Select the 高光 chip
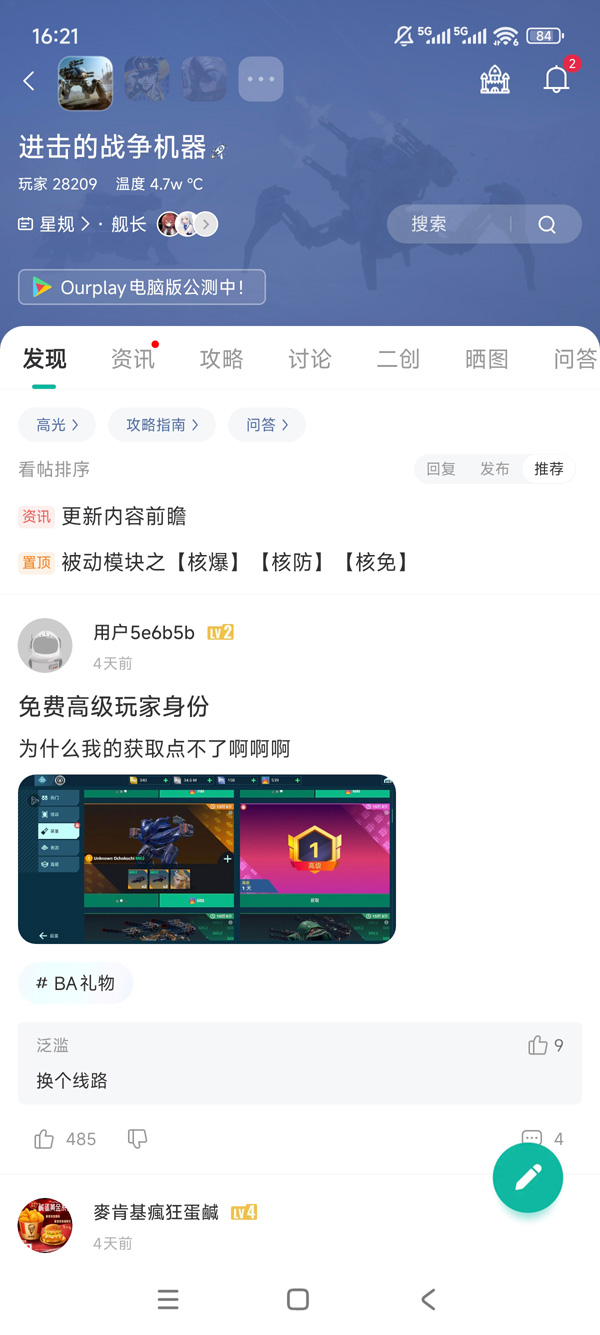Viewport: 600px width, 1335px height. coord(57,425)
